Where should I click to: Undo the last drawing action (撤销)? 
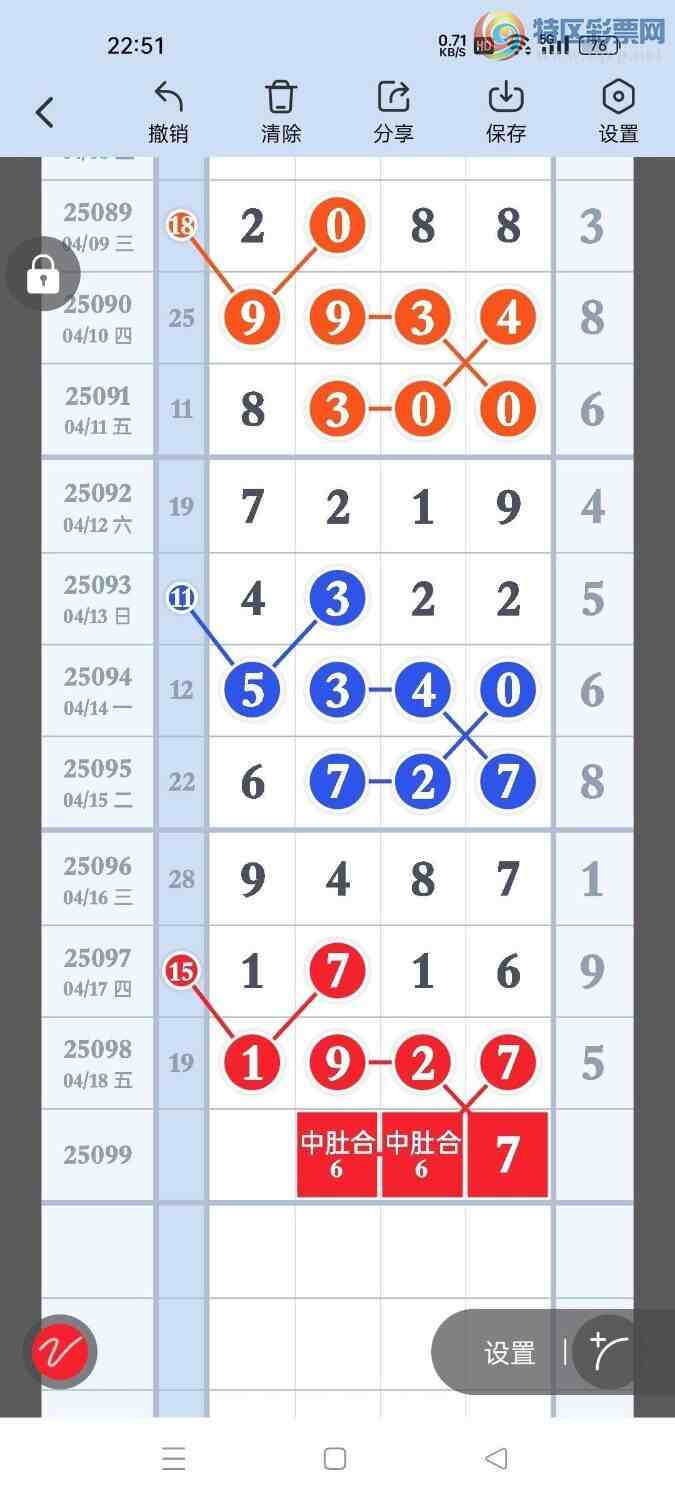pos(168,112)
